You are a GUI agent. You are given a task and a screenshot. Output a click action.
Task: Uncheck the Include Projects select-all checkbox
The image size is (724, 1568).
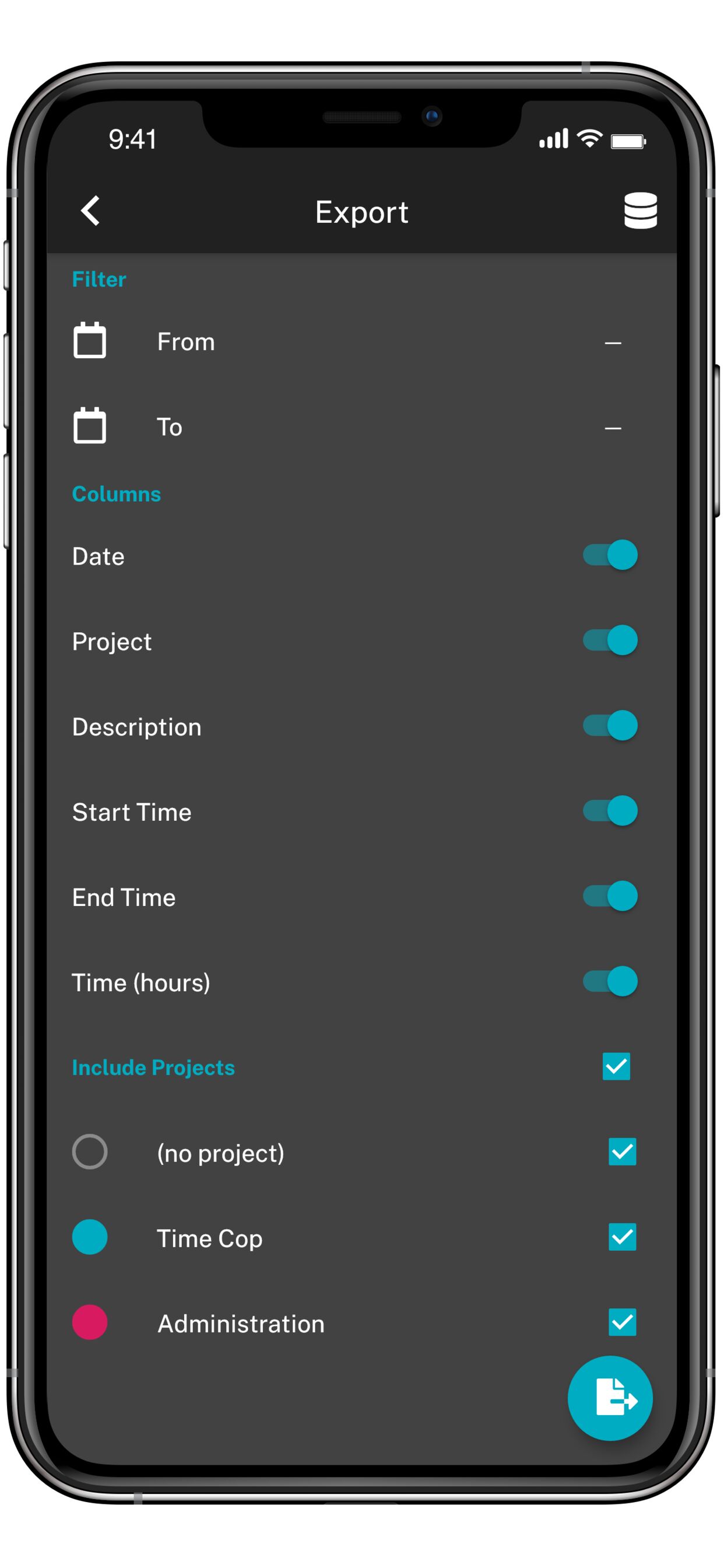pos(616,1066)
